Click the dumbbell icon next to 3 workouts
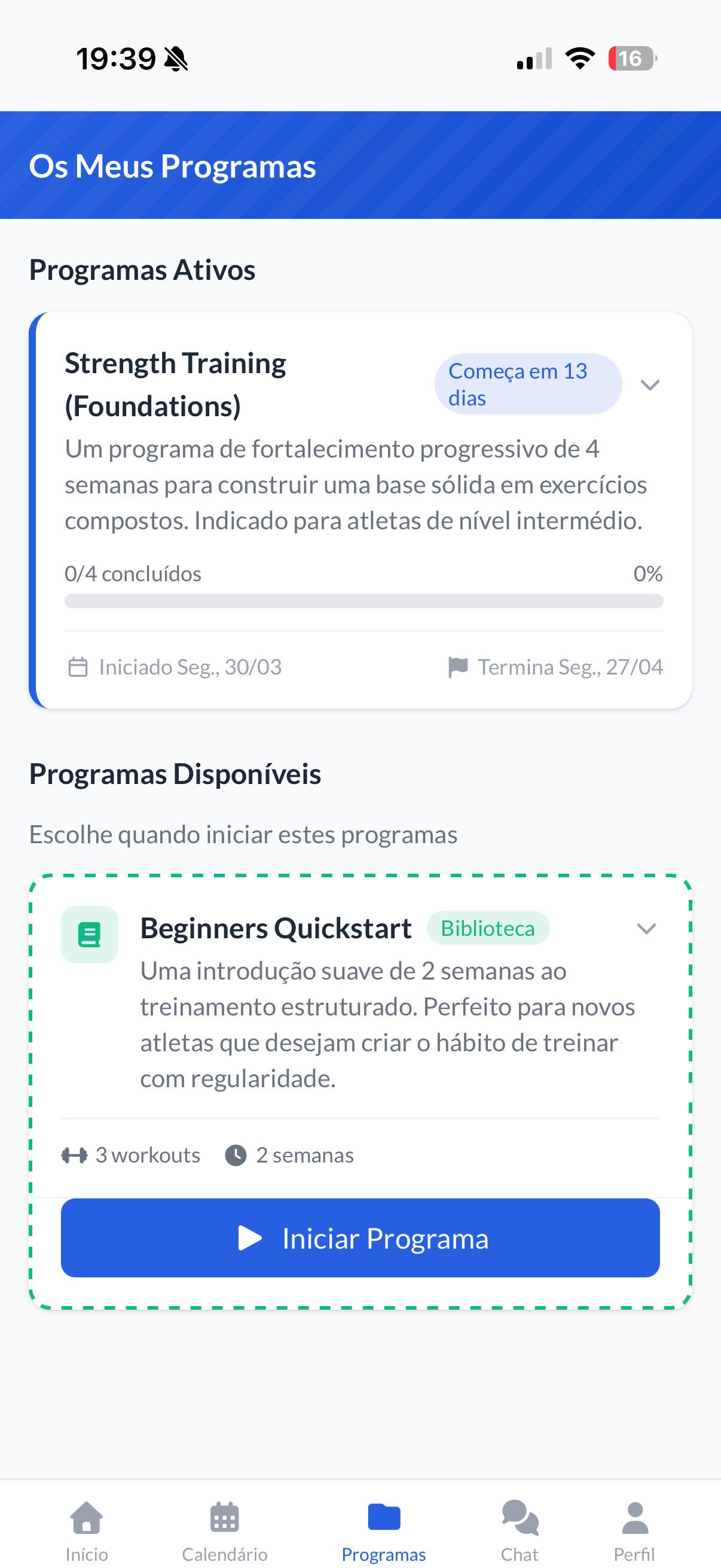 click(x=75, y=1154)
